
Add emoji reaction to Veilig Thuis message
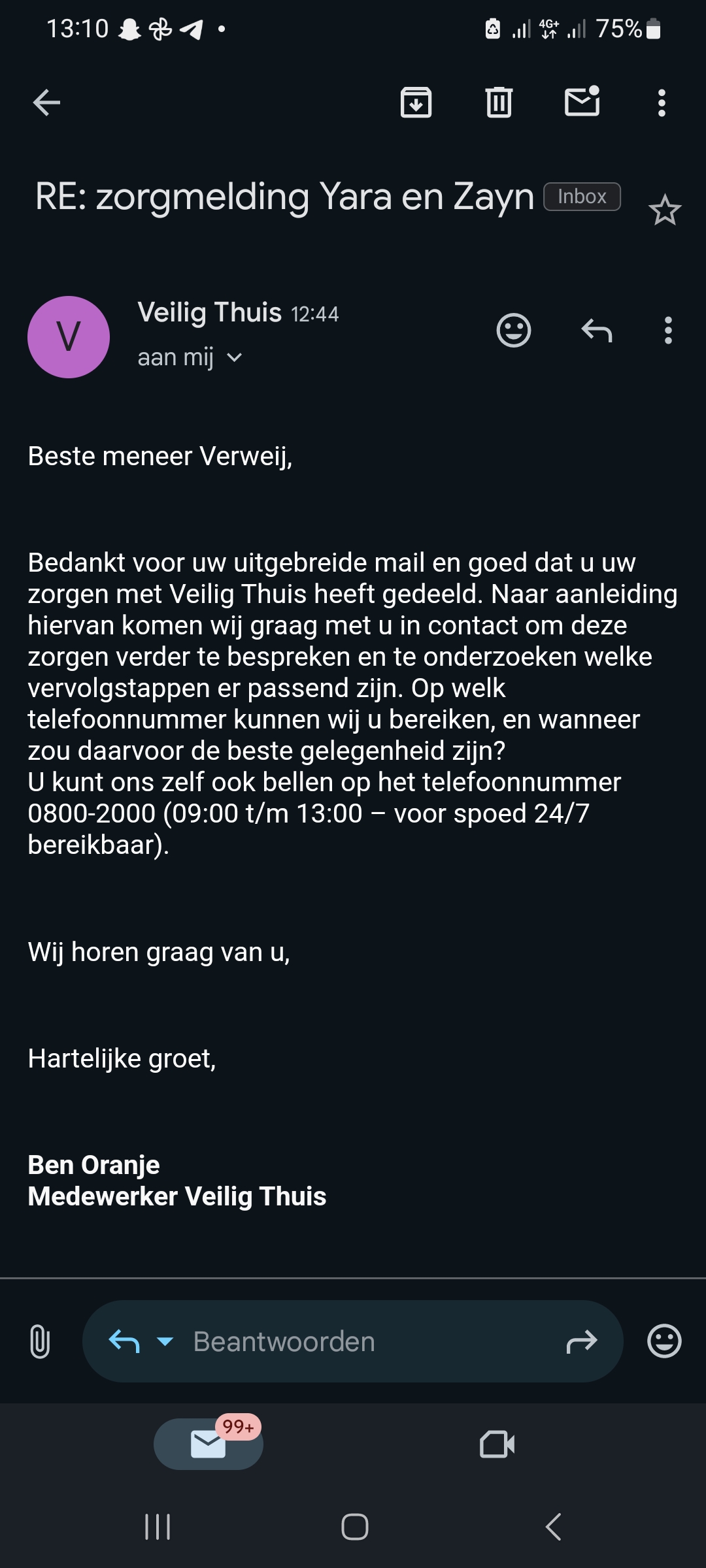click(514, 331)
